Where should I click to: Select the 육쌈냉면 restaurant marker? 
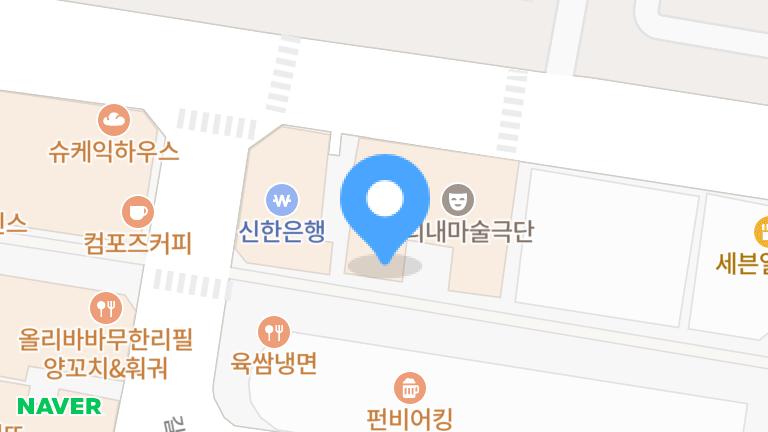273,332
